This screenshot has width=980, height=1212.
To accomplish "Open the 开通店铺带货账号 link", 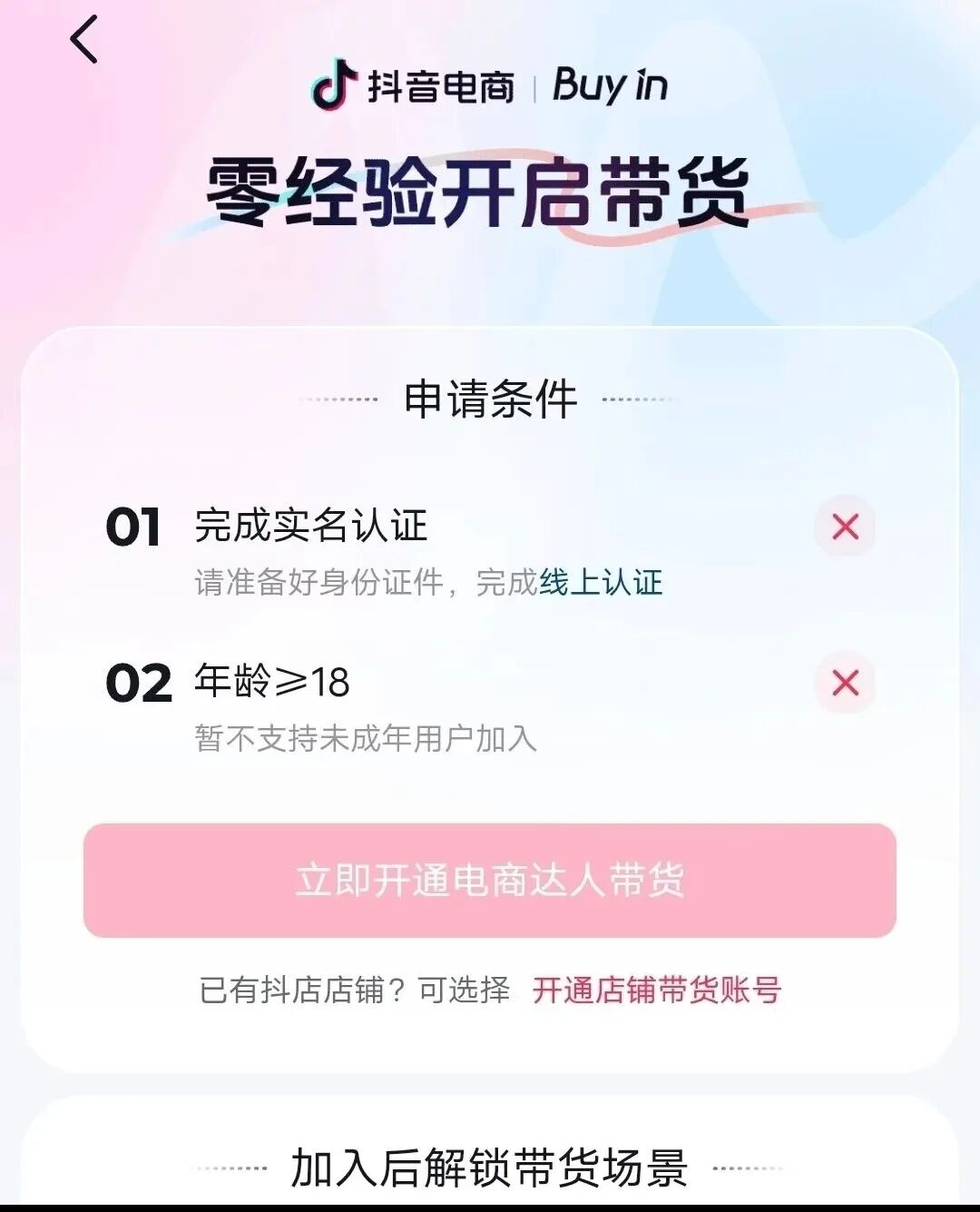I will pyautogui.click(x=656, y=990).
